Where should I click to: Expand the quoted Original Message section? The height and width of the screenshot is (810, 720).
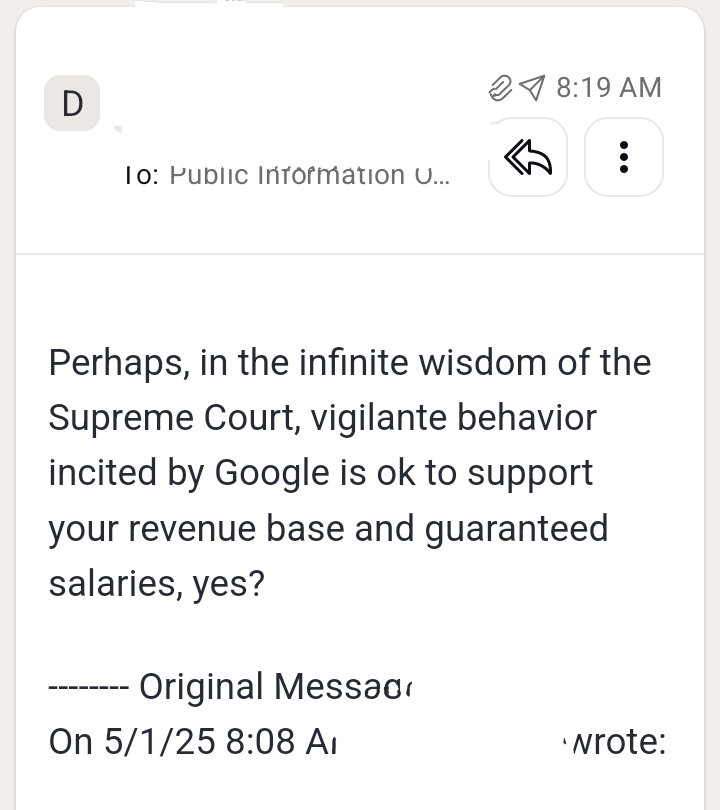tap(230, 686)
